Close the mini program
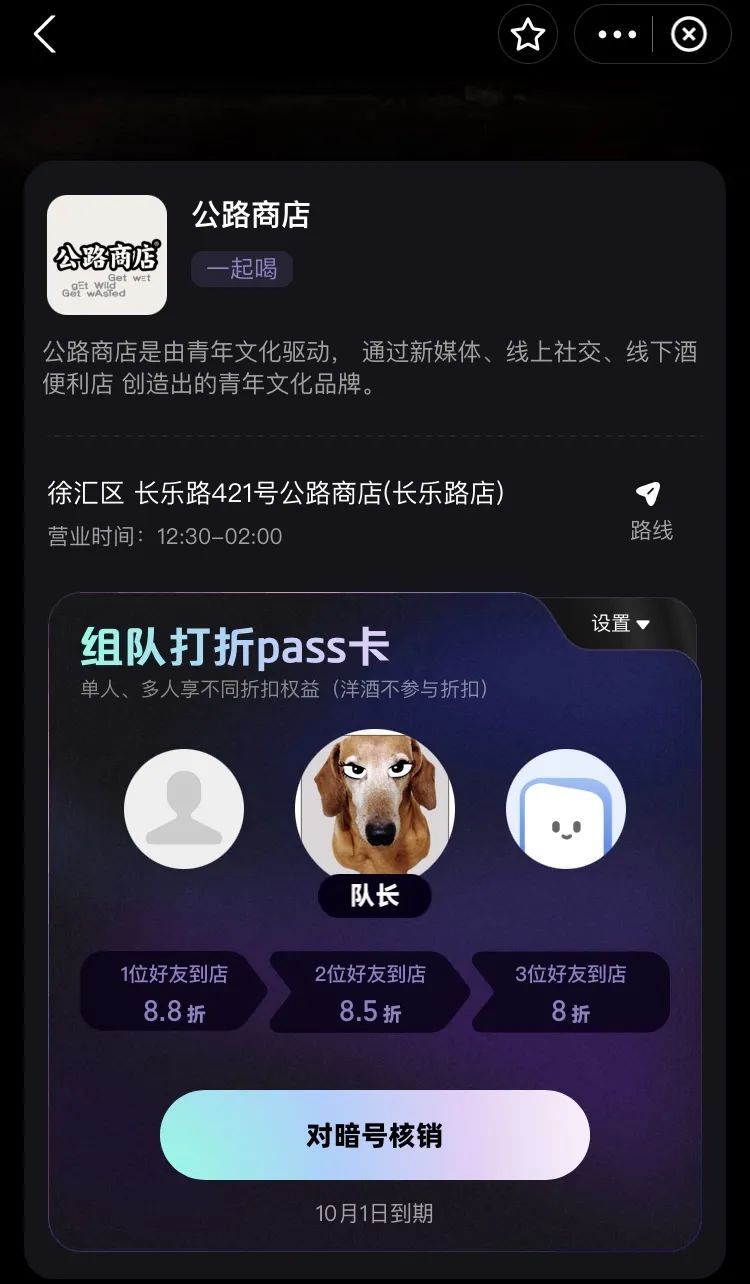750x1284 pixels. tap(688, 35)
